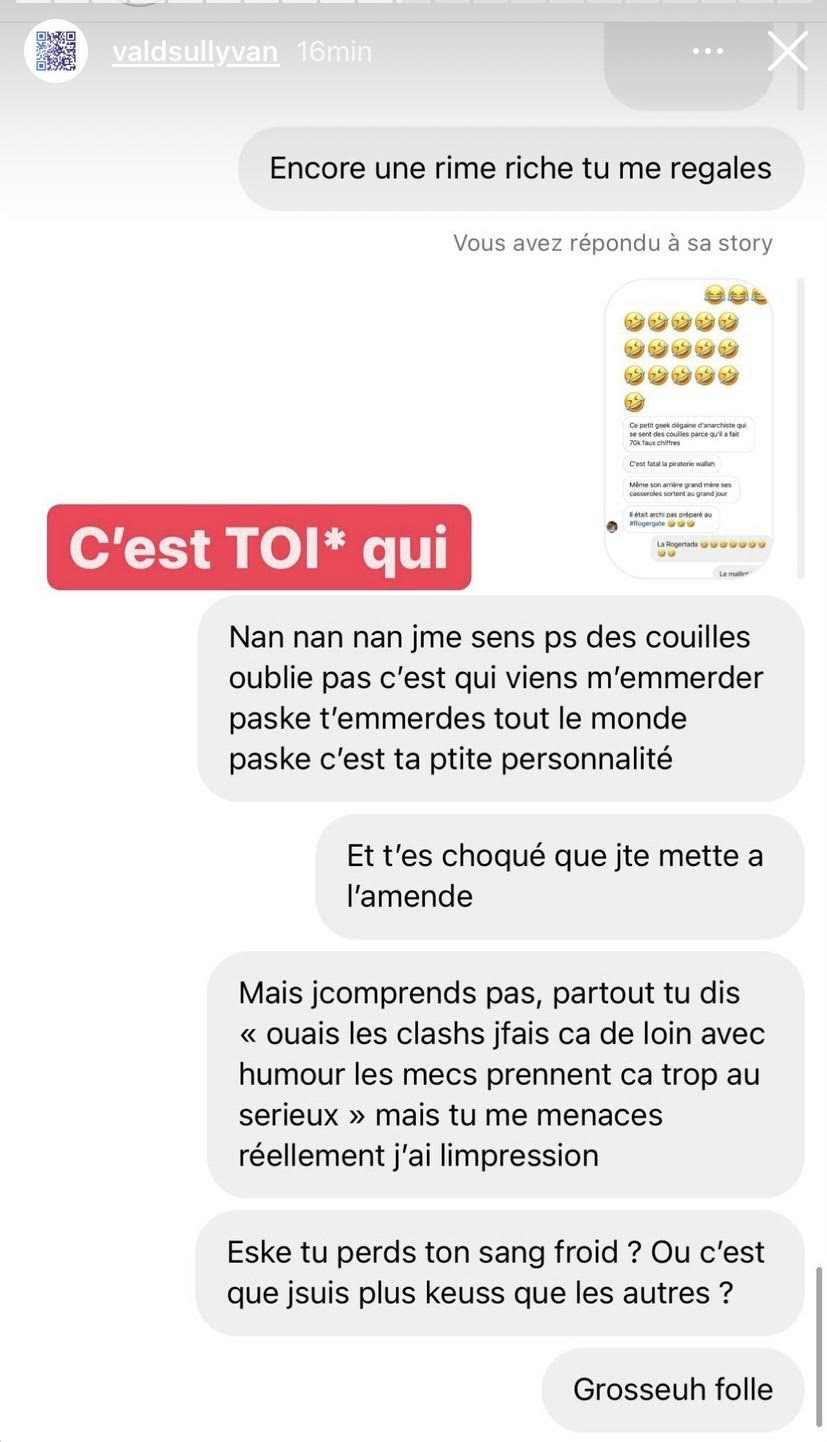Open the valdsullyvan username link
Screen dimensions: 827x1442
[x=195, y=52]
